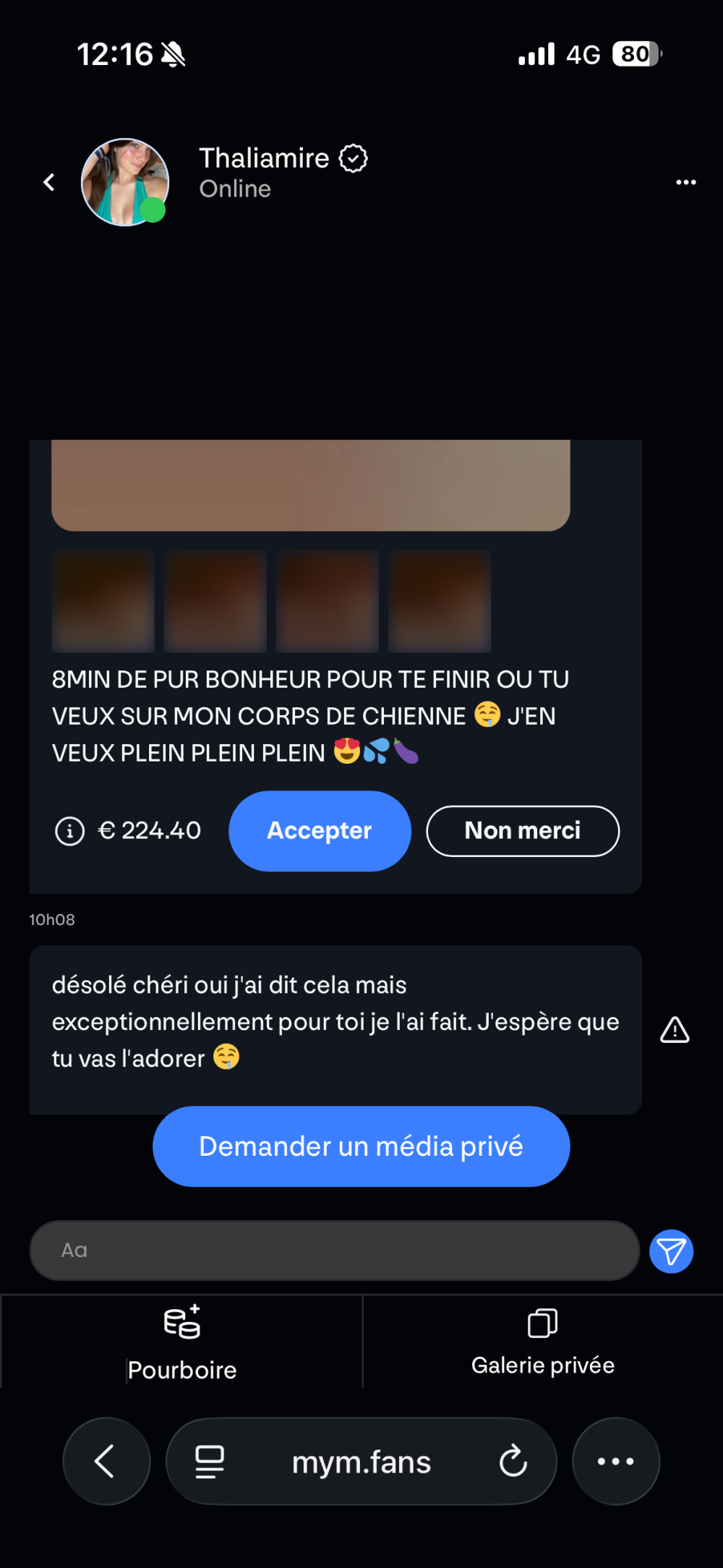The image size is (723, 1568).
Task: Go back from the Thaliamire chat
Action: pyautogui.click(x=49, y=182)
